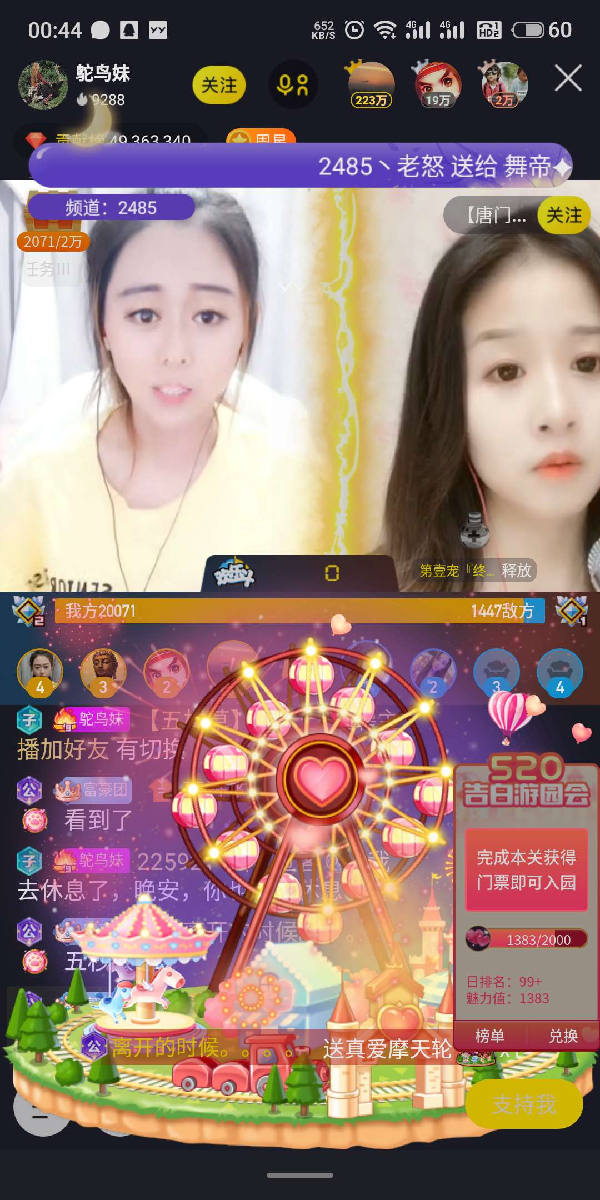Open the 贡献榜 contribution ranking
This screenshot has height=1200, width=600.
(110, 139)
